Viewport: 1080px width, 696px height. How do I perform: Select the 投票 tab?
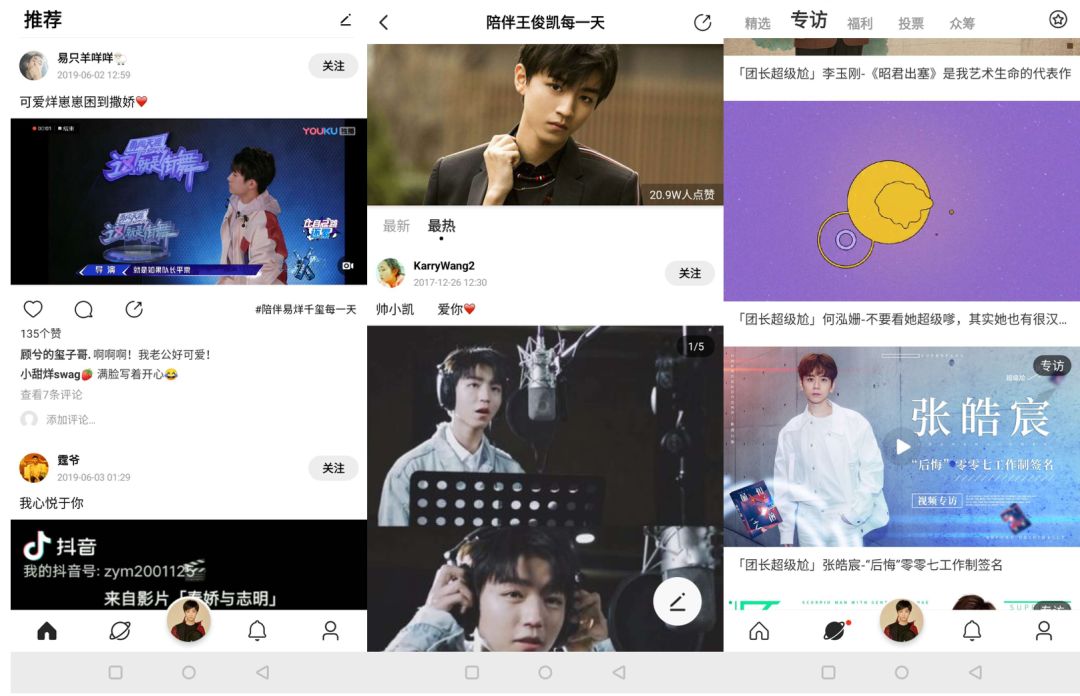tap(911, 23)
